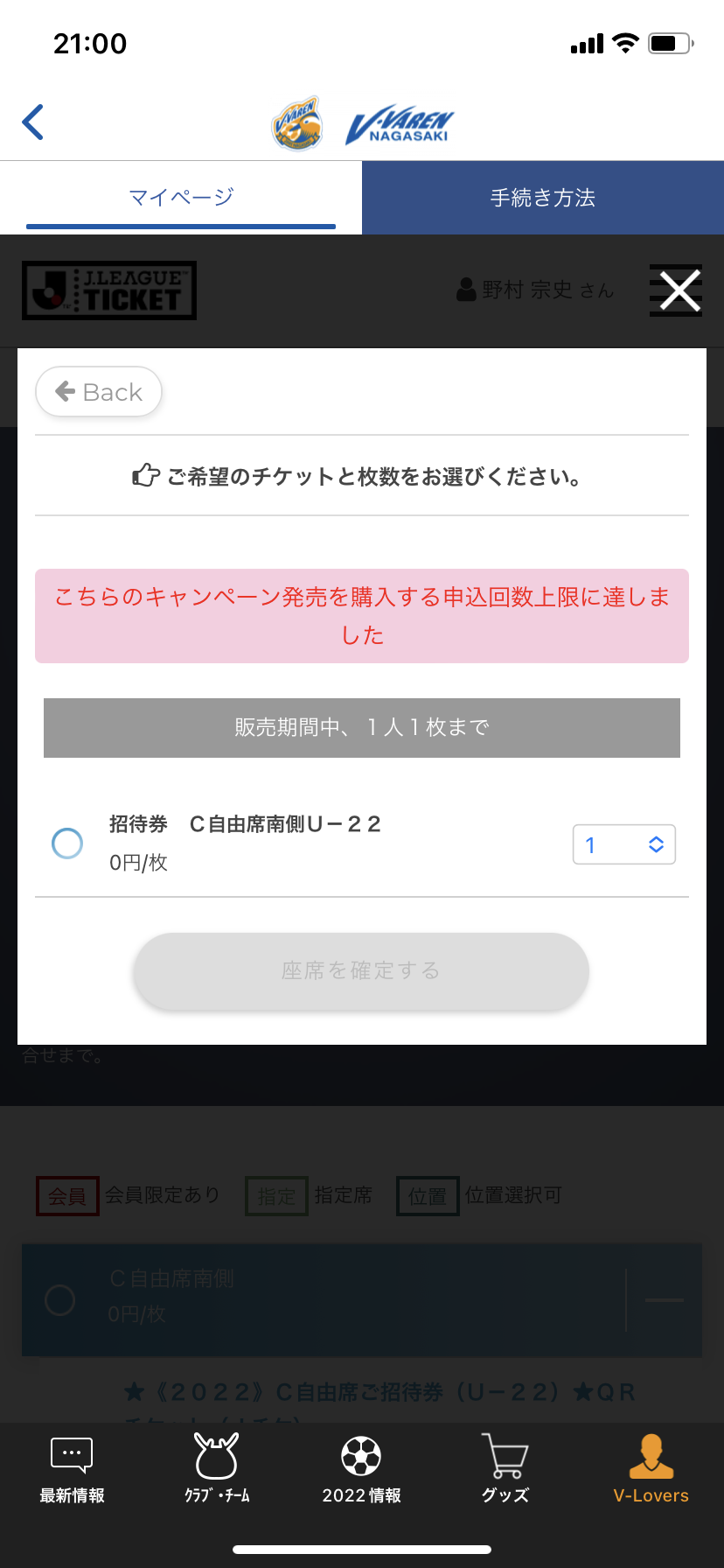Go back using the top-left arrow
This screenshot has height=1568, width=724.
[x=33, y=122]
